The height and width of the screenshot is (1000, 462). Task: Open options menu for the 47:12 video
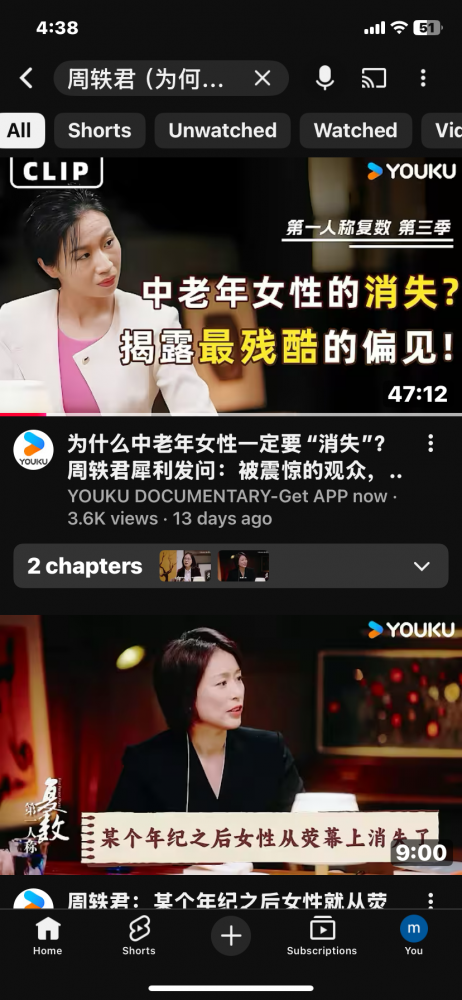click(431, 443)
